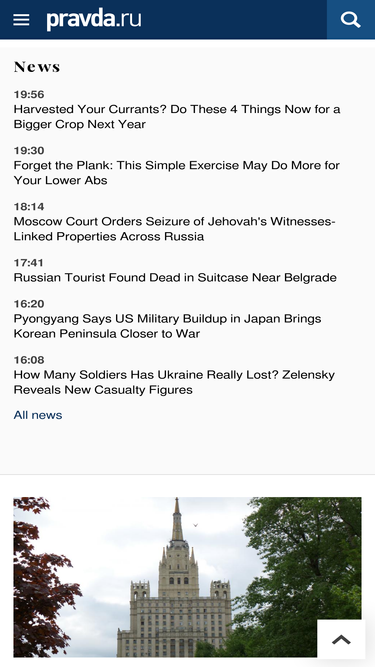Read the currants harvest article
Image resolution: width=375 pixels, height=667 pixels.
click(x=177, y=117)
